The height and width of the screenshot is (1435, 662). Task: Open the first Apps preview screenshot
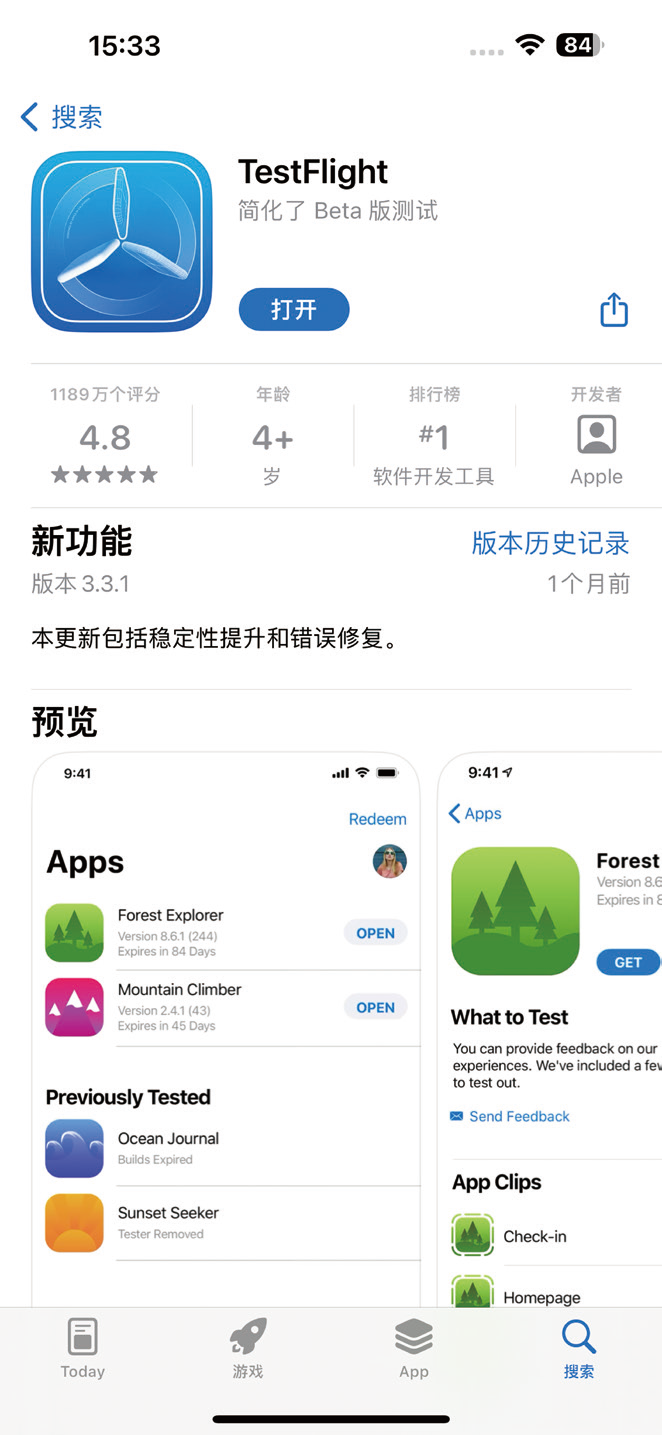click(226, 1029)
